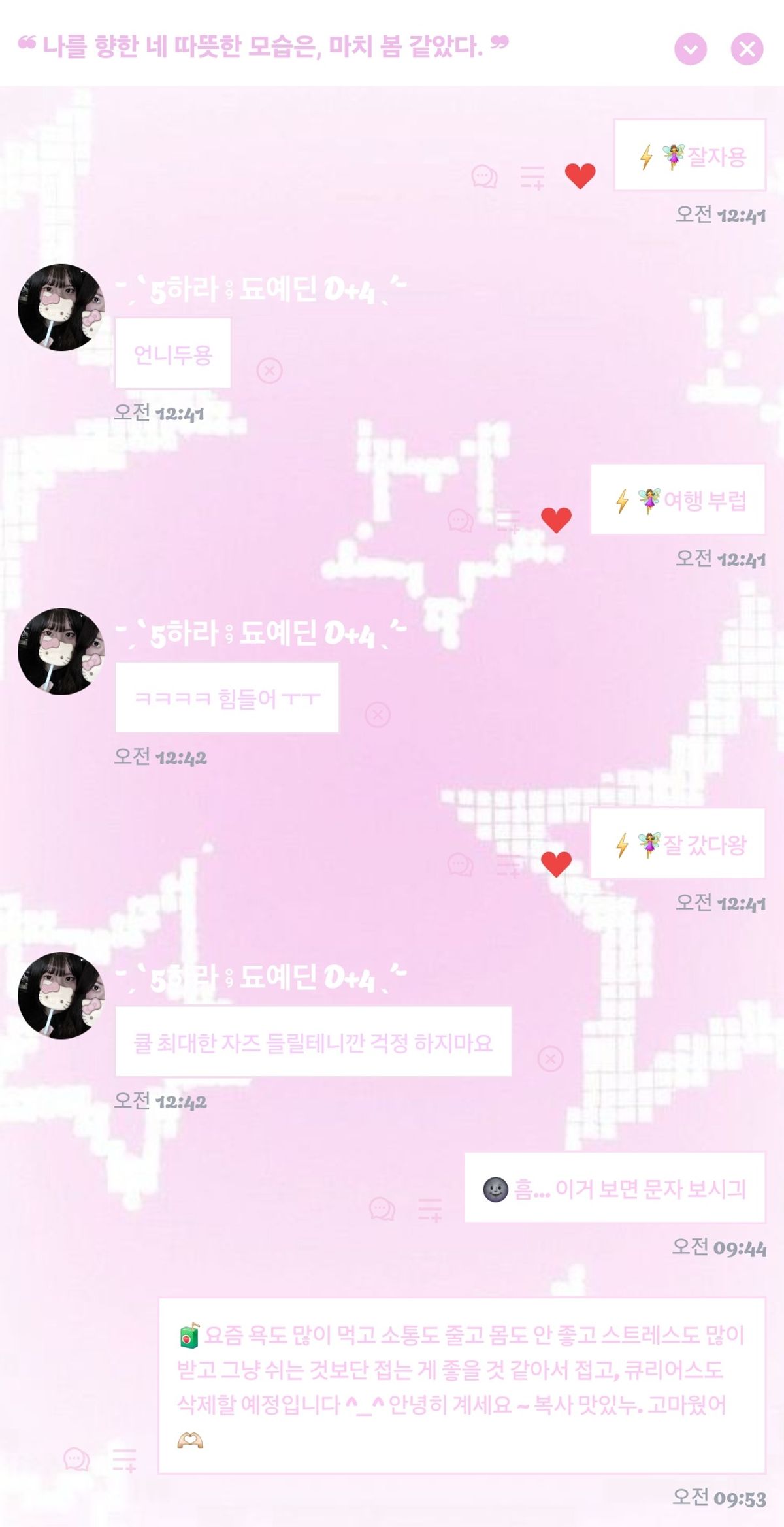Tap the heart next to 잘자용 message

coord(580,176)
